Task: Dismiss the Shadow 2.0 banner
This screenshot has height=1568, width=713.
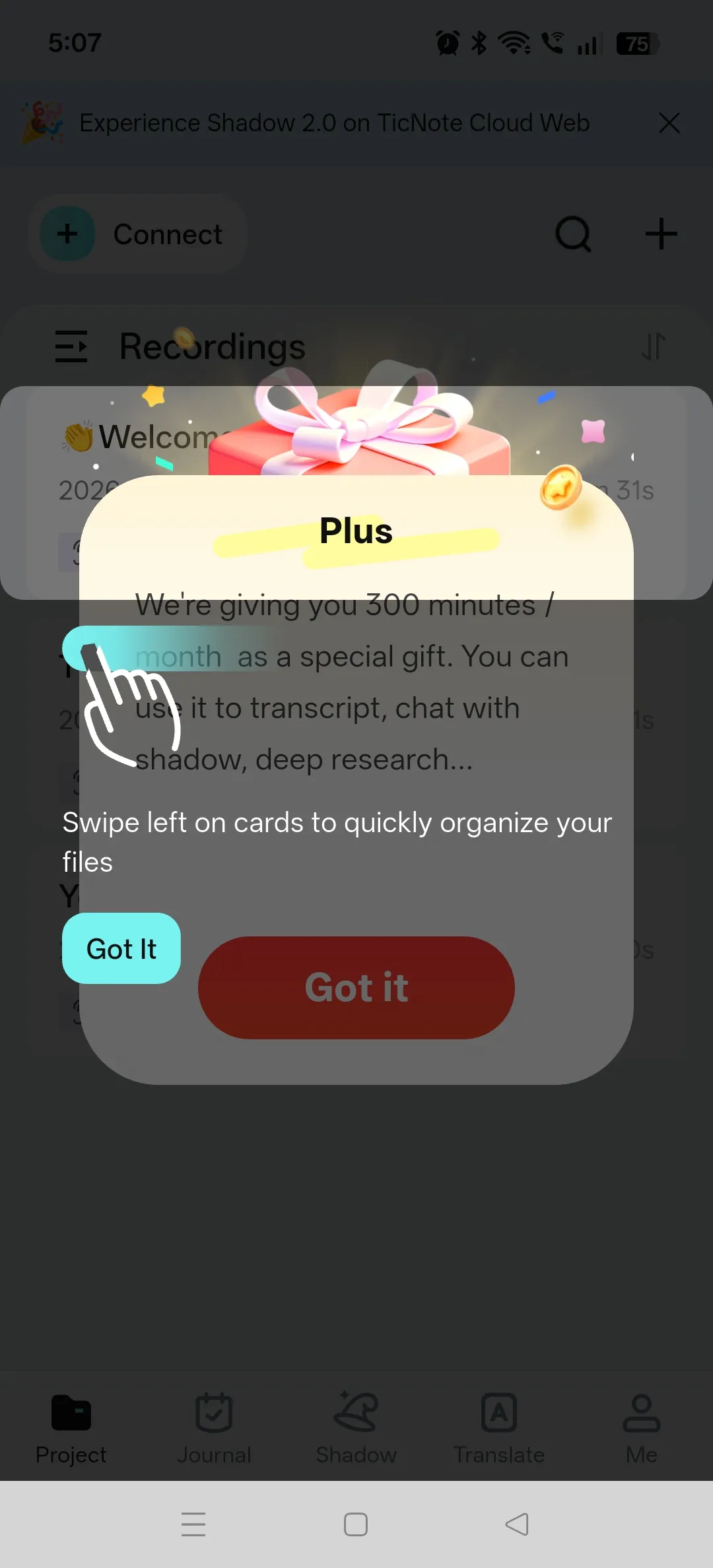Action: click(669, 123)
